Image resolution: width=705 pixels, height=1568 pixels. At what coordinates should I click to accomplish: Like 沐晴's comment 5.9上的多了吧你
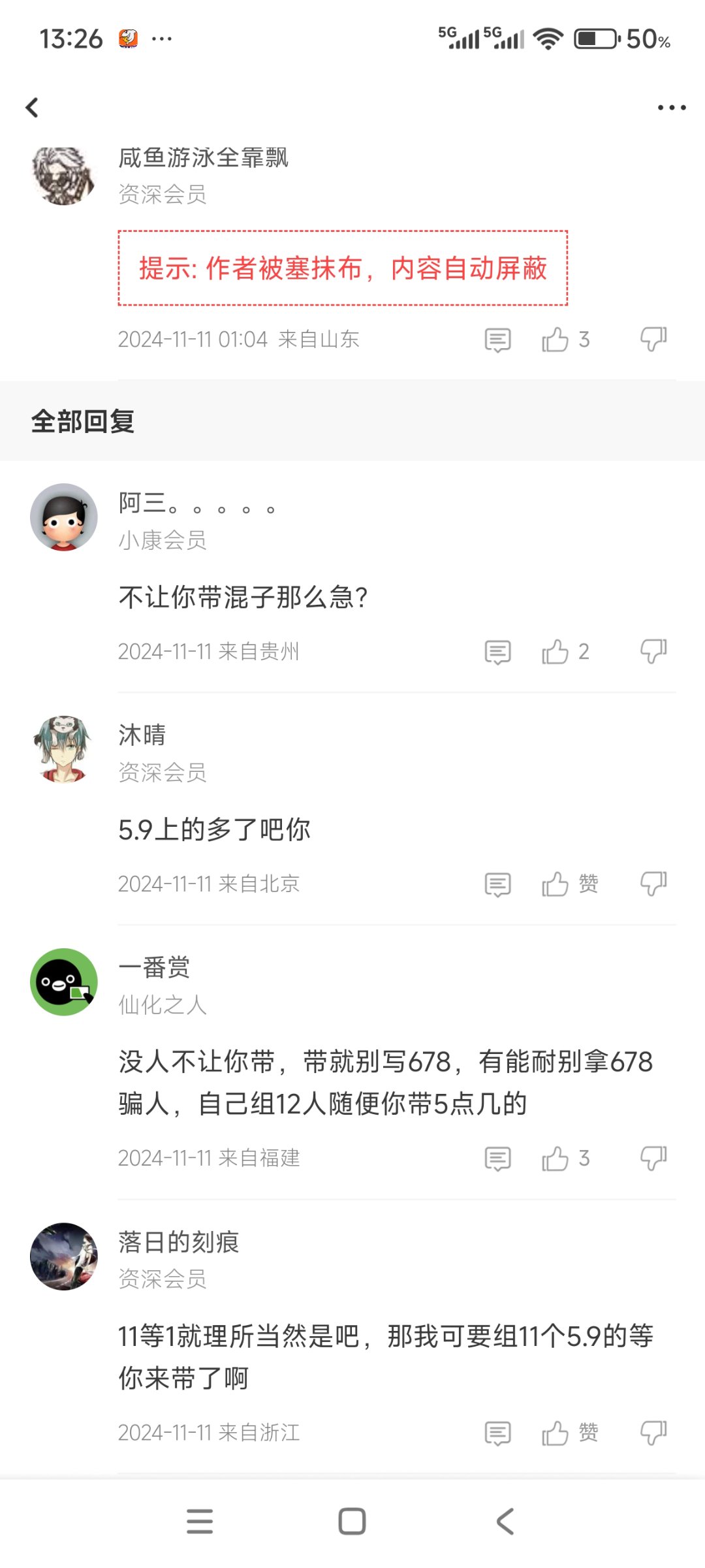click(x=556, y=884)
